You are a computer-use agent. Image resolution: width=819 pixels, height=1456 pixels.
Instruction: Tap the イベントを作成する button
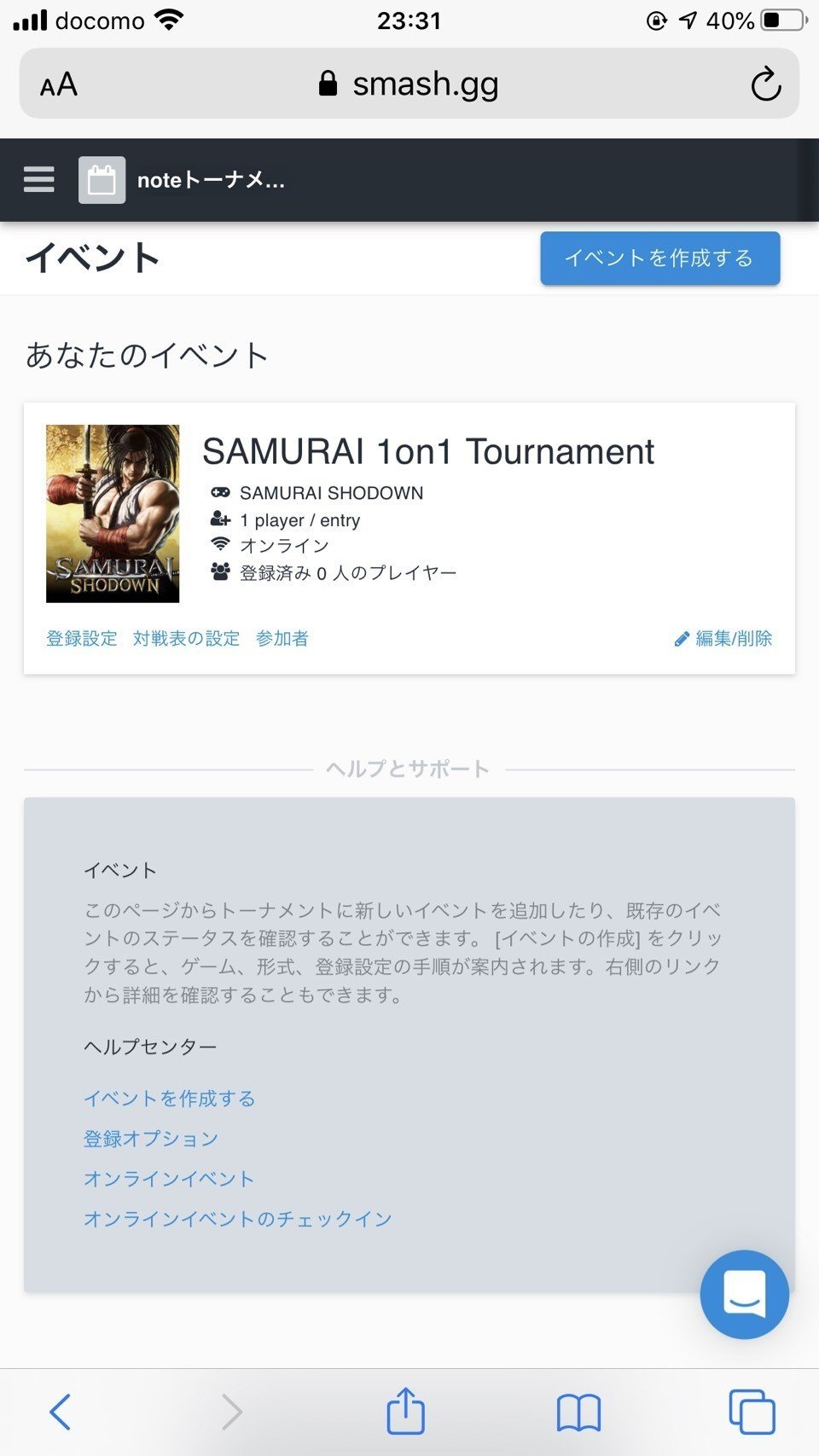pyautogui.click(x=659, y=258)
